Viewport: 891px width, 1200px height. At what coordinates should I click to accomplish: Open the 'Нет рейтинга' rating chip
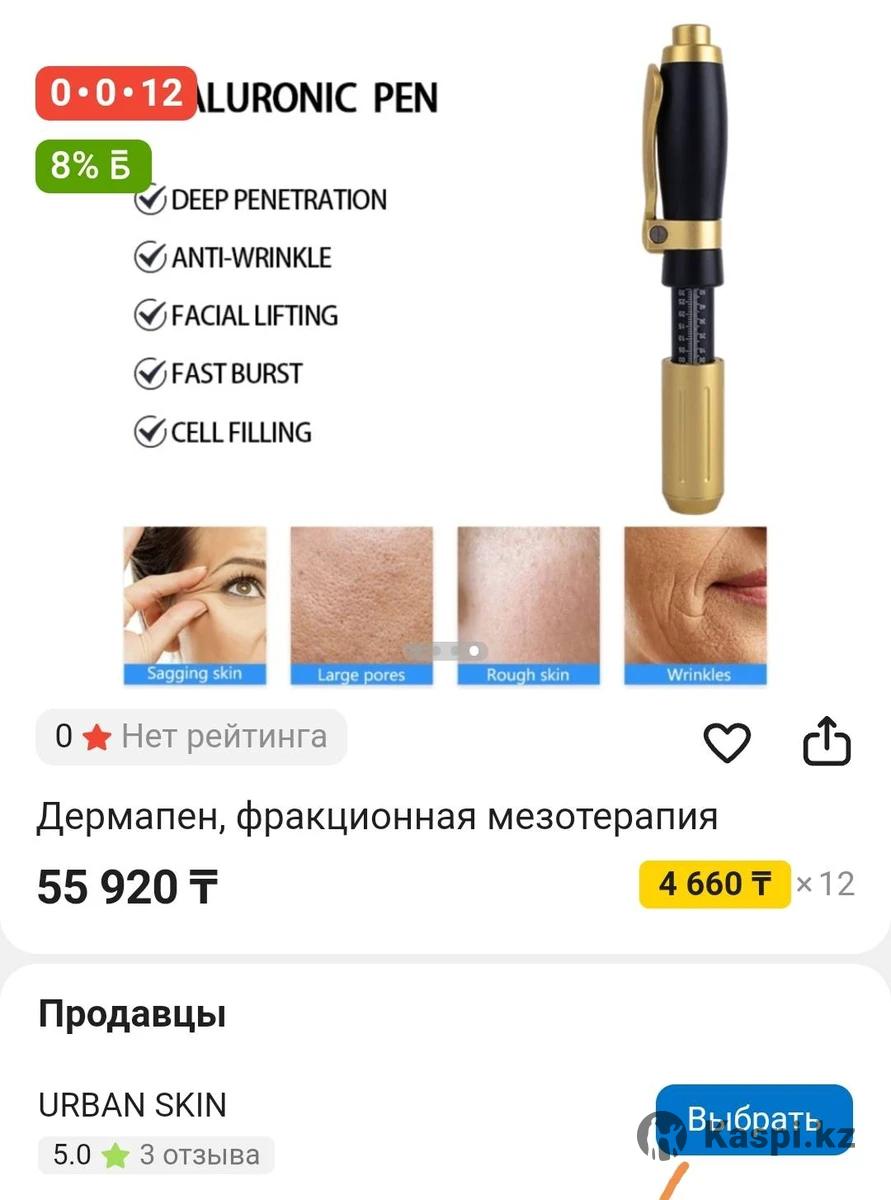click(x=192, y=737)
